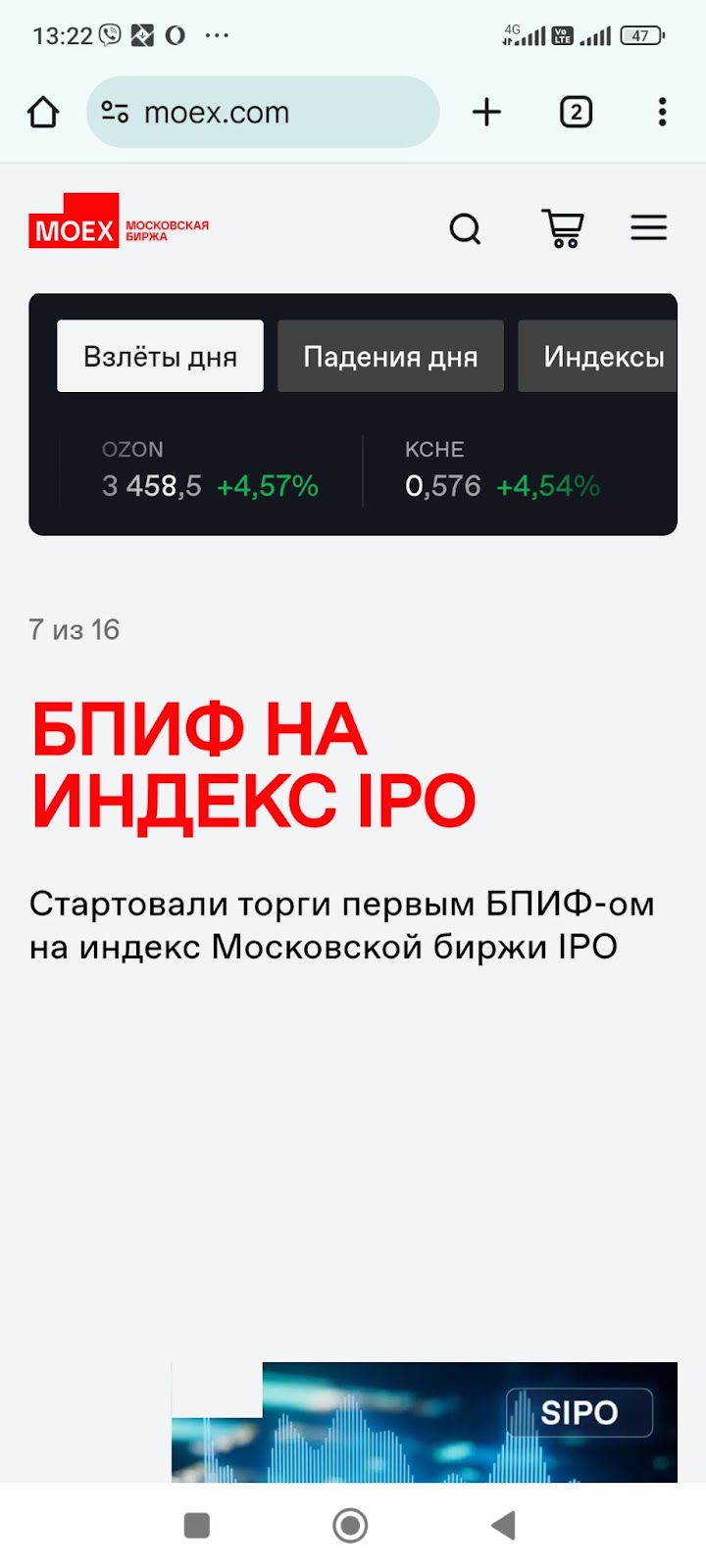Open the site hamburger menu
The image size is (706, 1568).
click(648, 229)
